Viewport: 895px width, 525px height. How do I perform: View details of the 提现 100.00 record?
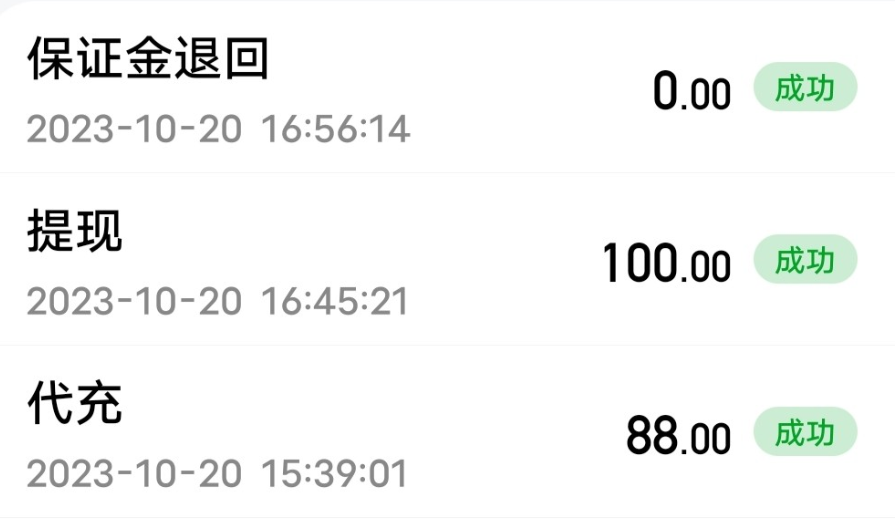(x=447, y=262)
